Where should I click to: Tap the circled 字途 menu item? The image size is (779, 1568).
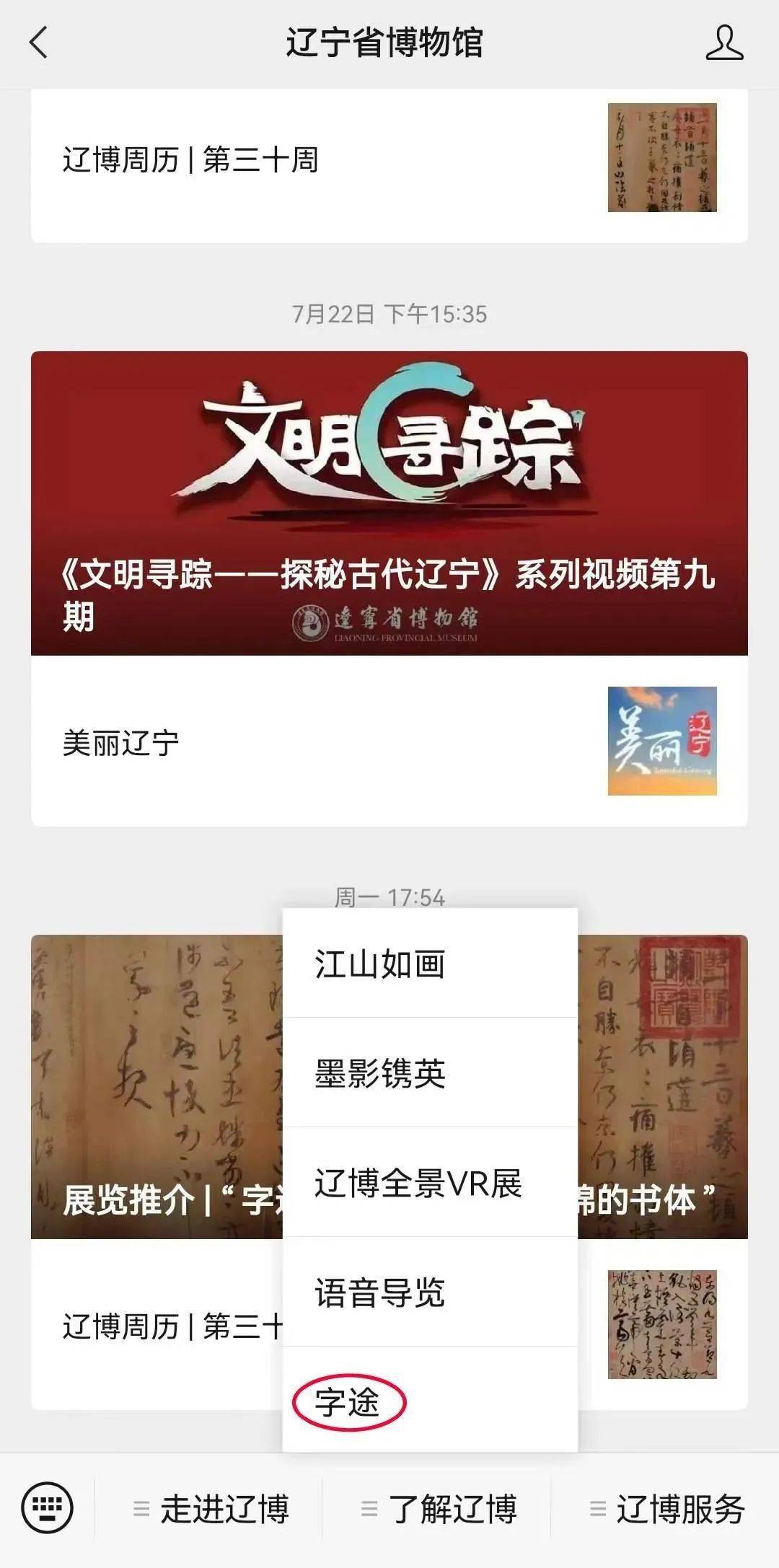[349, 1402]
